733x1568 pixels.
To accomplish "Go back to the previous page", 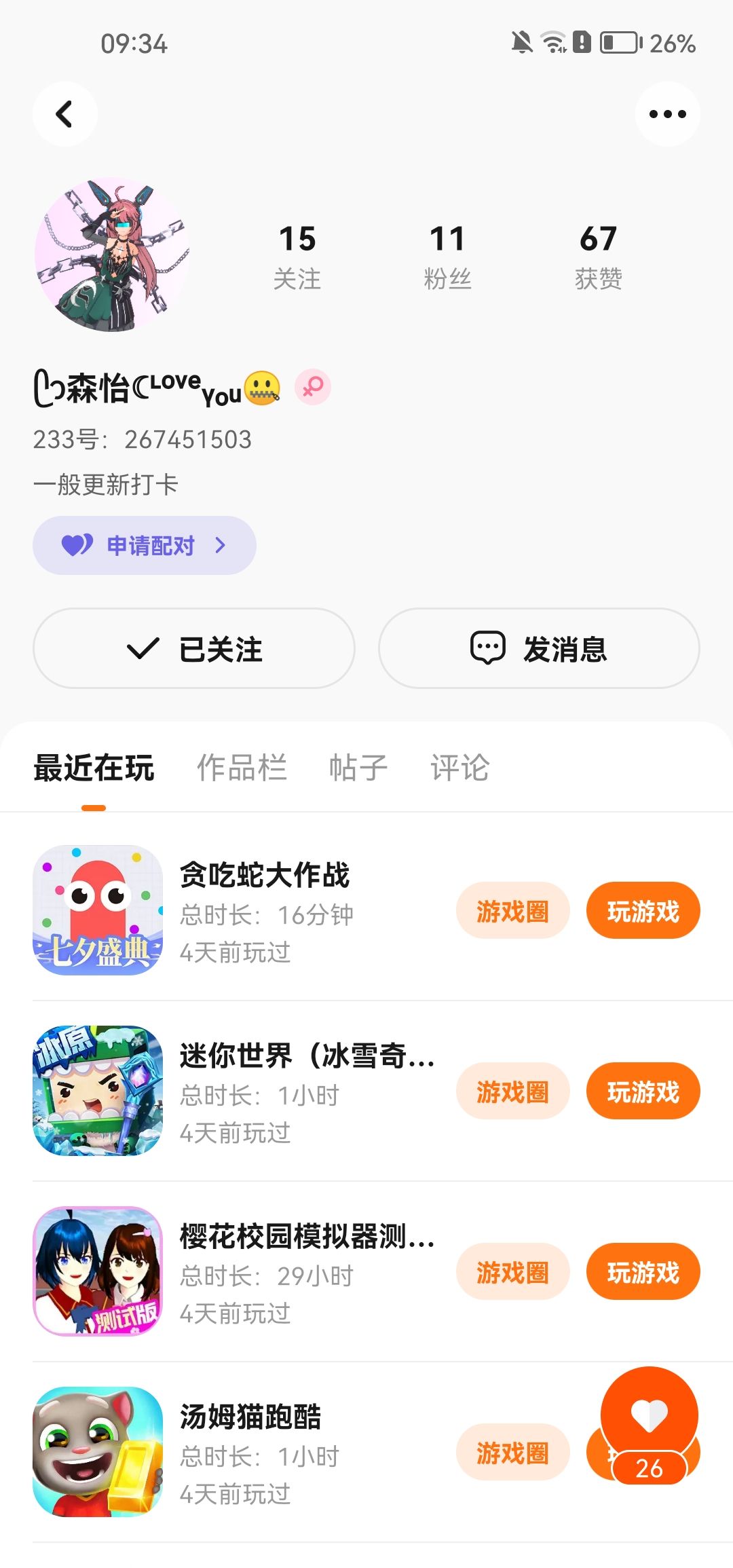I will pyautogui.click(x=64, y=114).
